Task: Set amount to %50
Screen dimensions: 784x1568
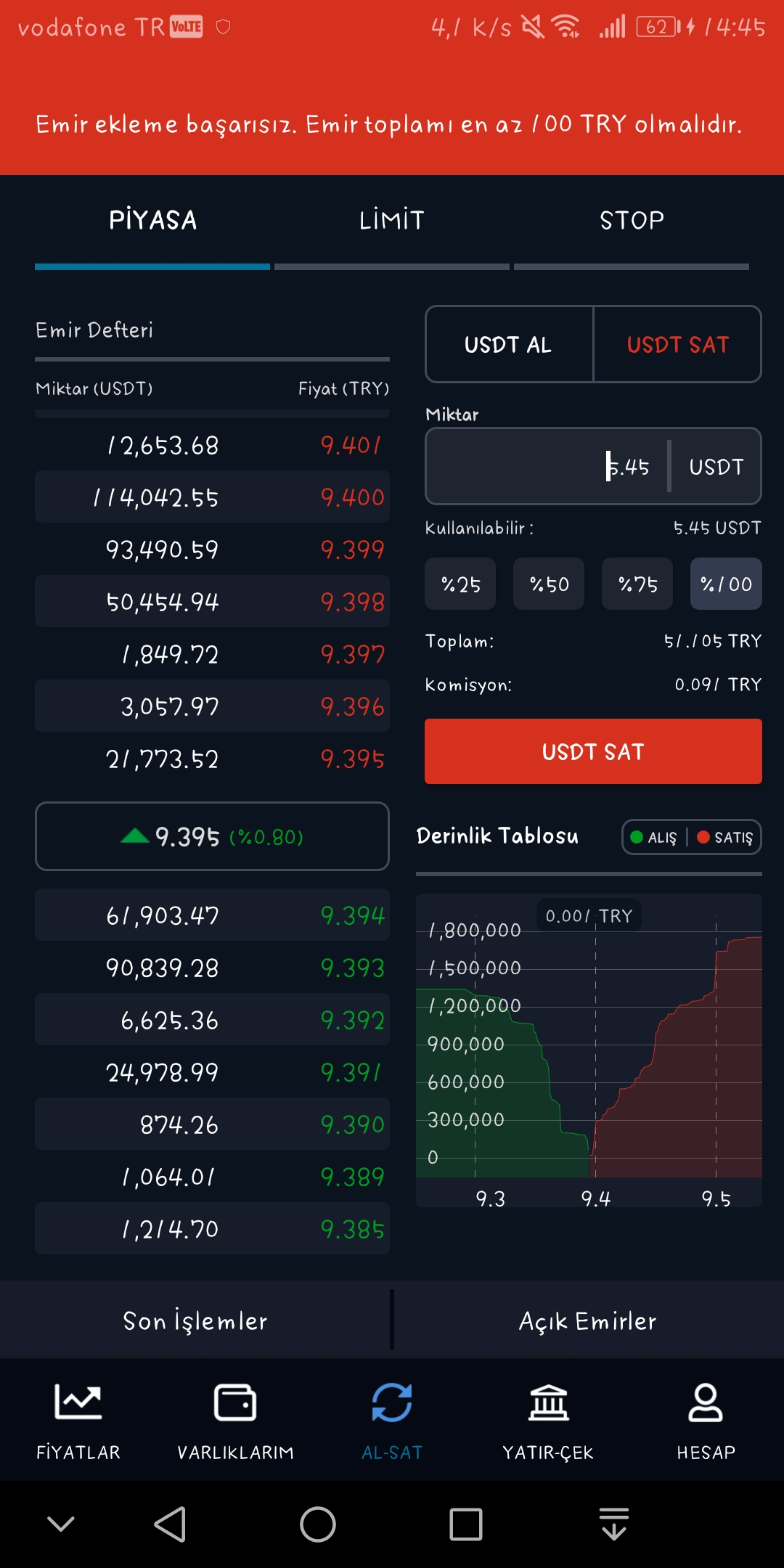Action: pos(549,584)
